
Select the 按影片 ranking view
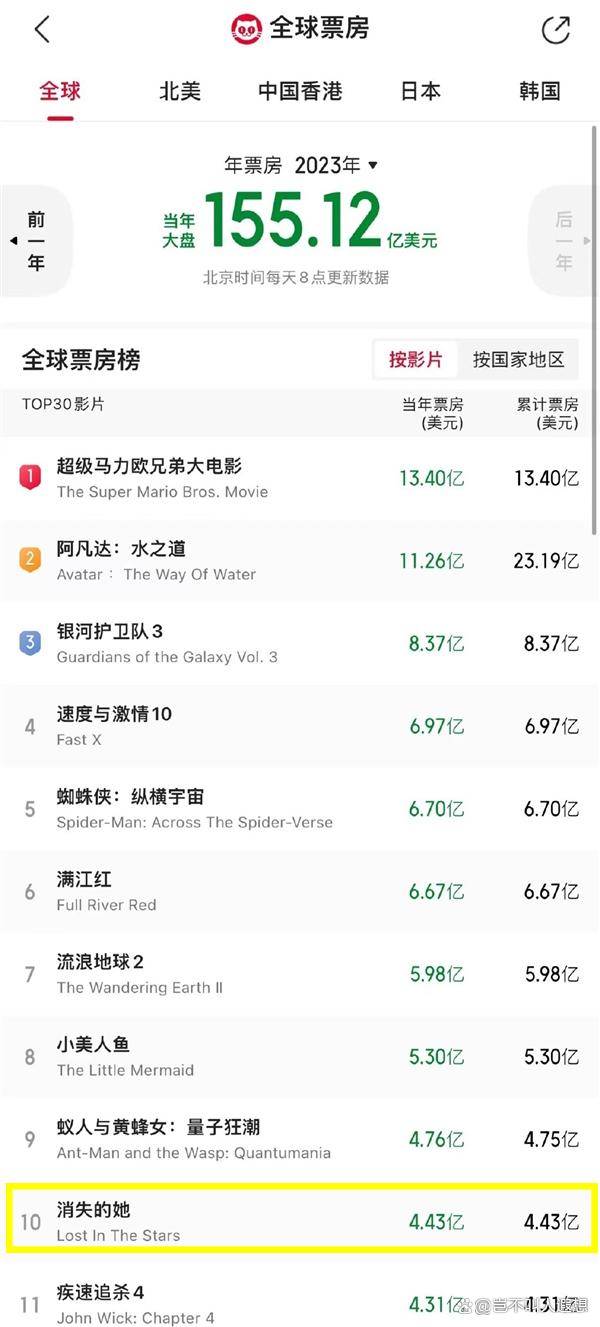click(416, 360)
